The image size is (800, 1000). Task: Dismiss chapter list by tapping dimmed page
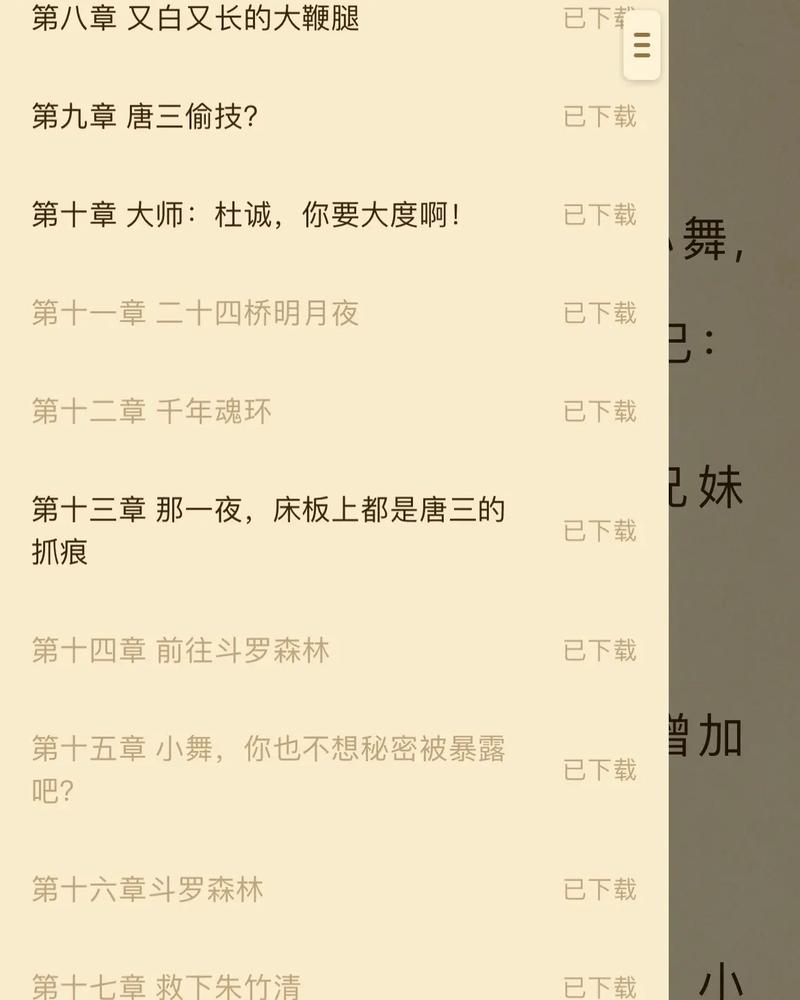pos(735,600)
